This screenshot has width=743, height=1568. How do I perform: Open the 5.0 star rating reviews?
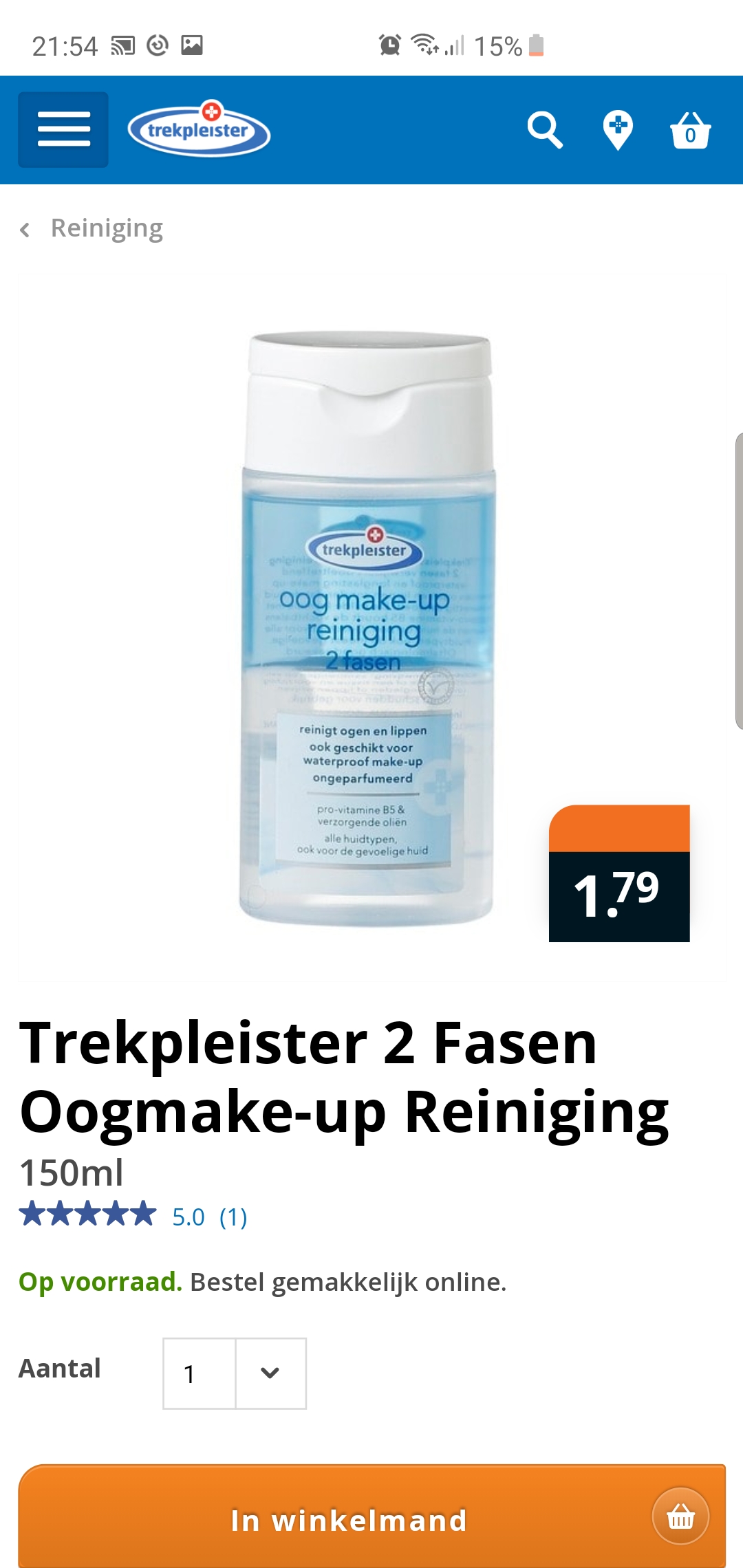pos(133,1216)
